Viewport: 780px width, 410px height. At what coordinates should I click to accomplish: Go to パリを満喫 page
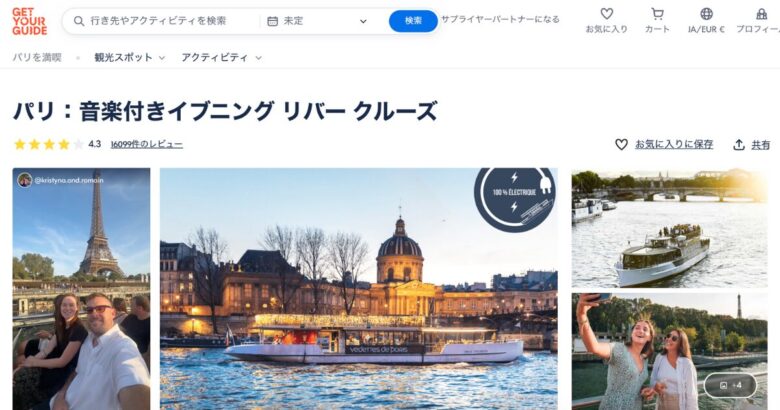point(37,58)
